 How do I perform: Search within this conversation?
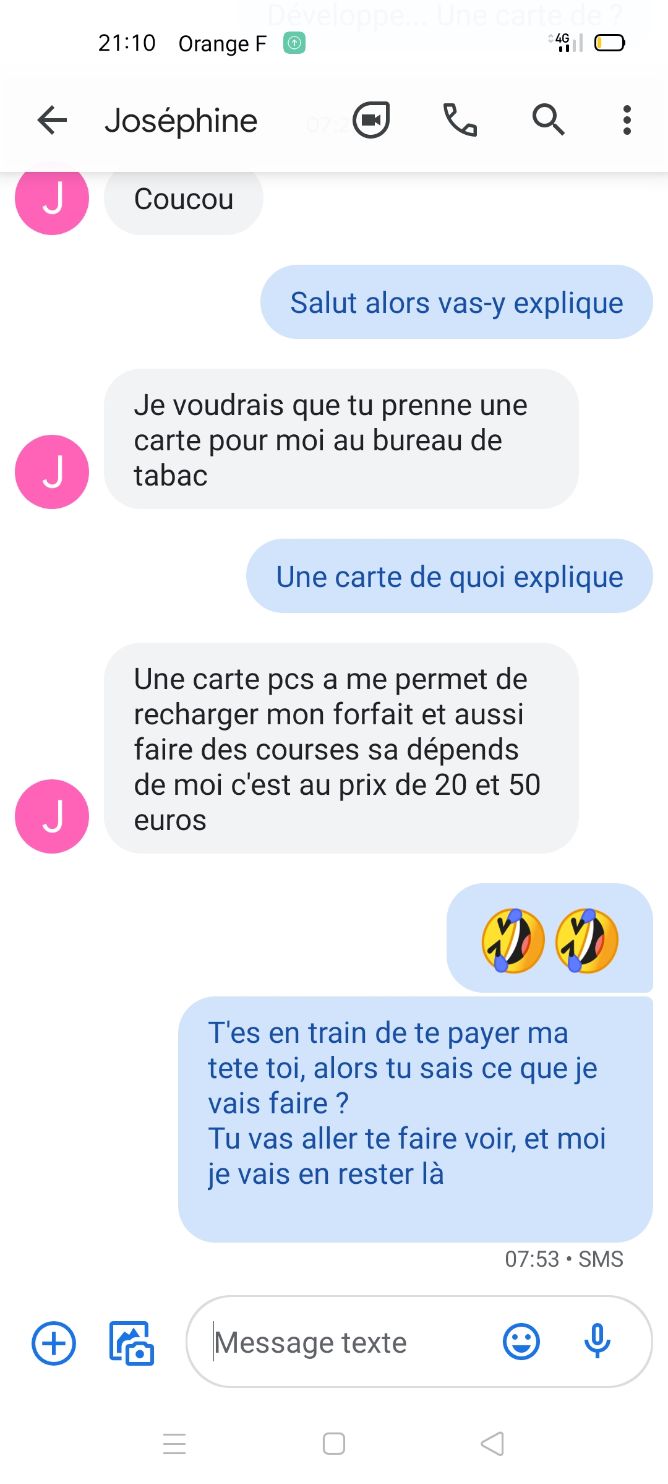tap(548, 121)
